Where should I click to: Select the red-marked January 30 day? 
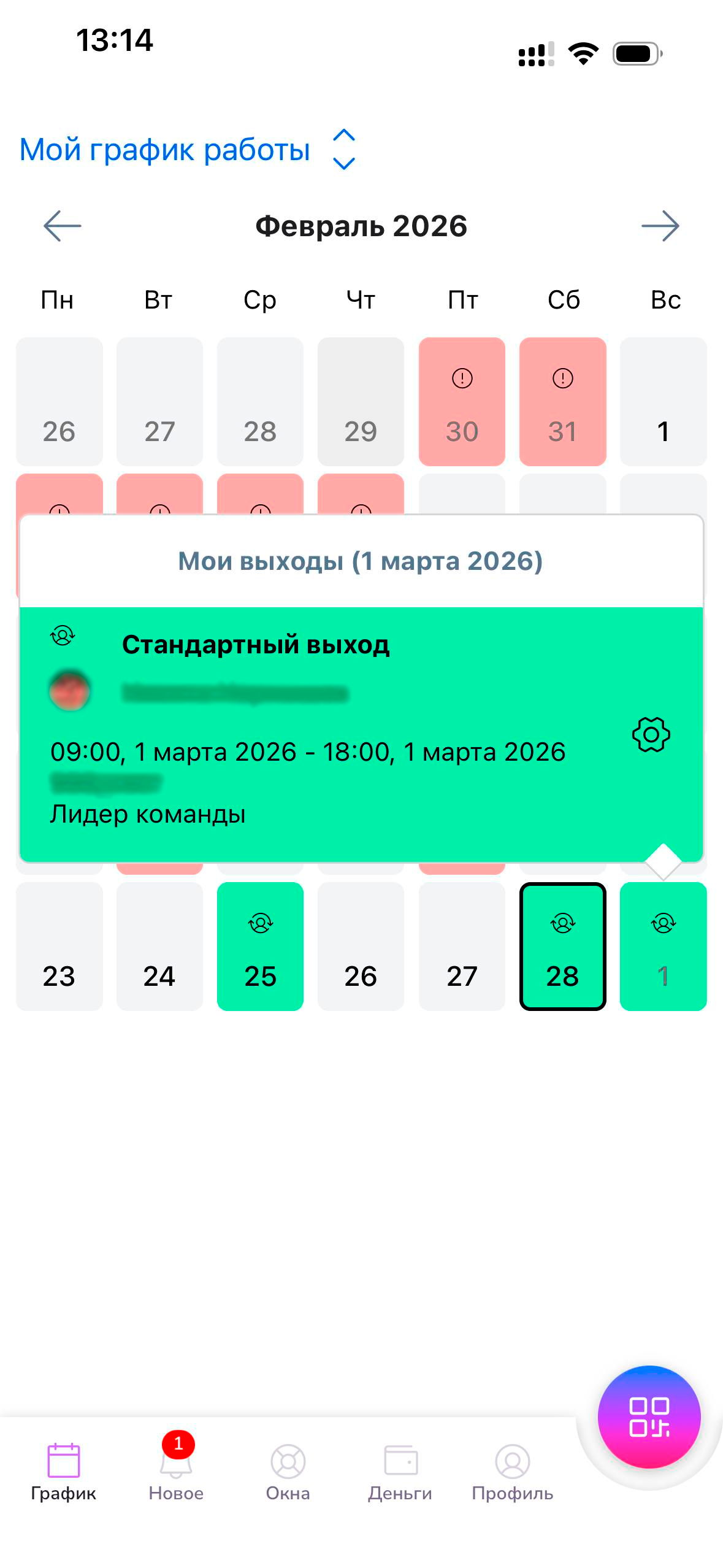tap(462, 402)
